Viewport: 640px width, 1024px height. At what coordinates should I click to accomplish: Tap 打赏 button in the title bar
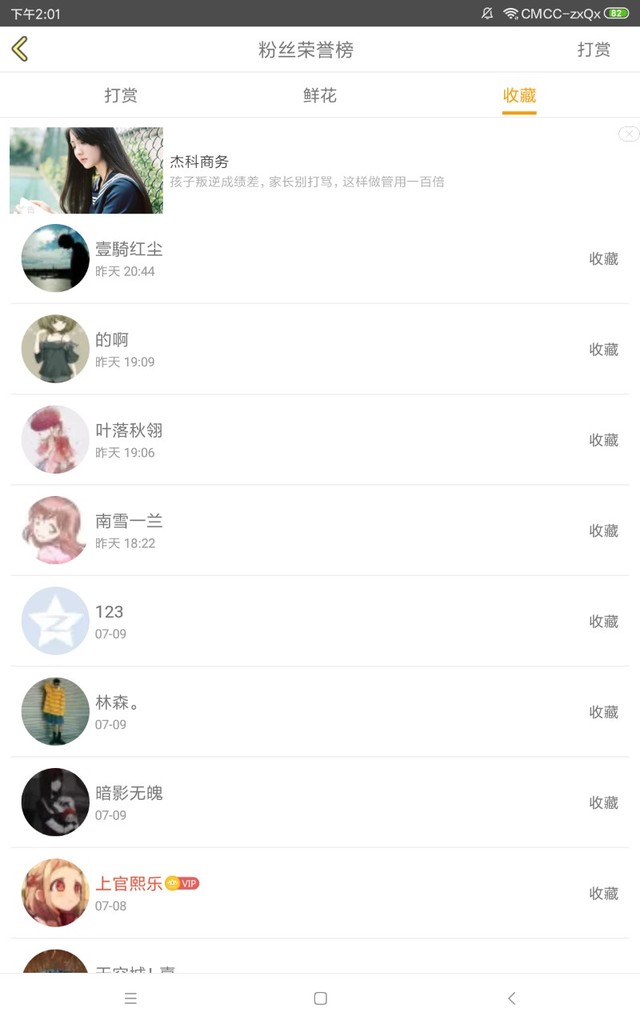pyautogui.click(x=594, y=50)
